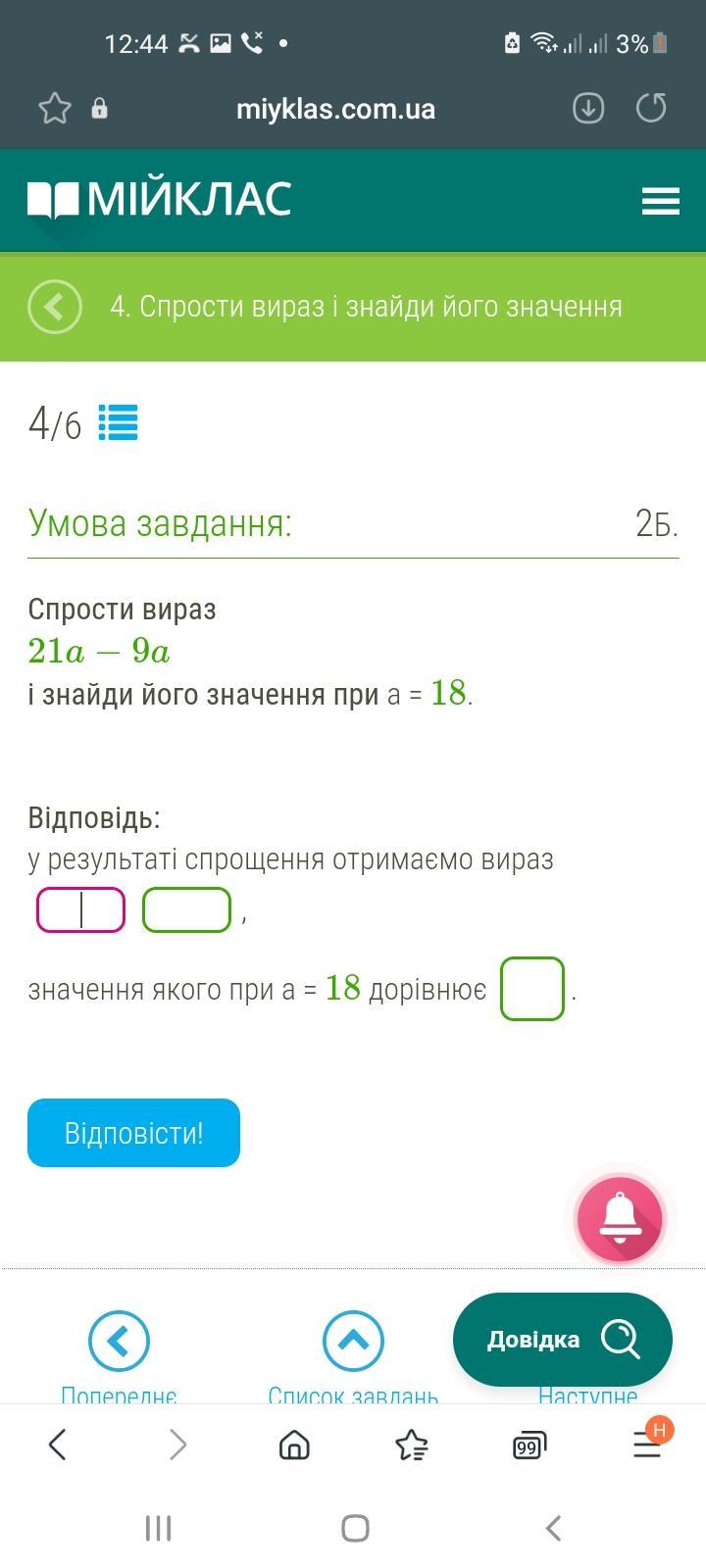
Task: Open Список завдань task list
Action: 353,1343
